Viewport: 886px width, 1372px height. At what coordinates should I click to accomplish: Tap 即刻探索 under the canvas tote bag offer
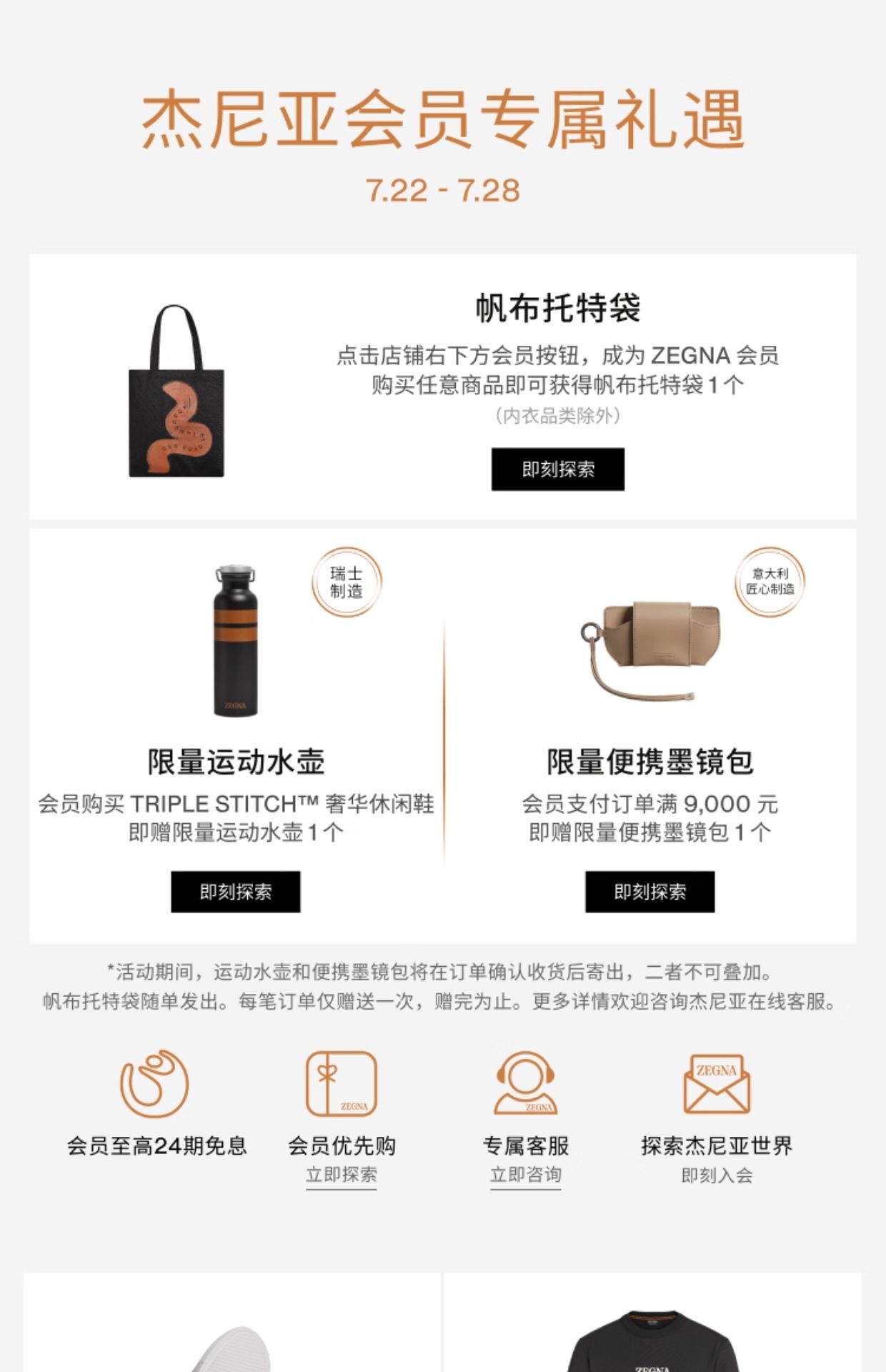(557, 469)
